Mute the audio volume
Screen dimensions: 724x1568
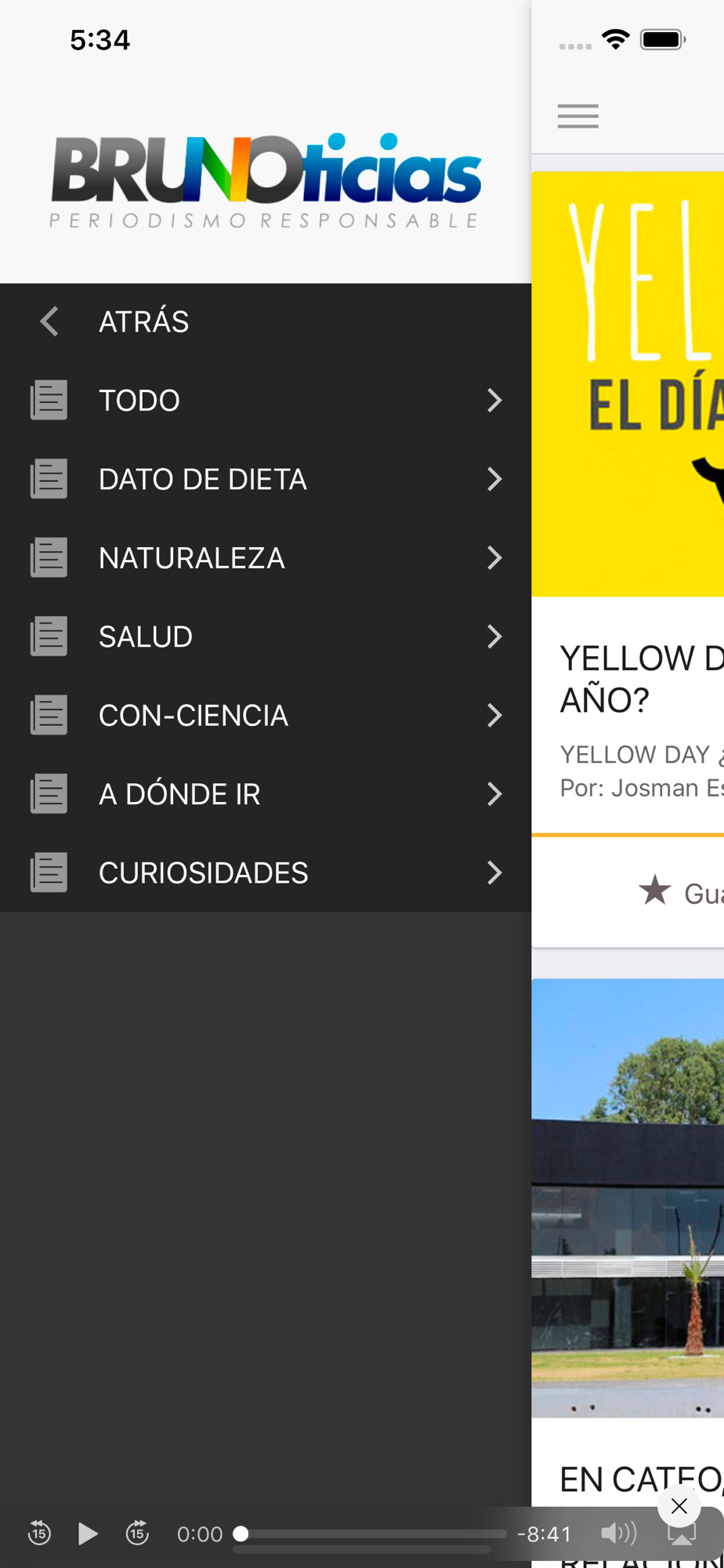pyautogui.click(x=618, y=1534)
